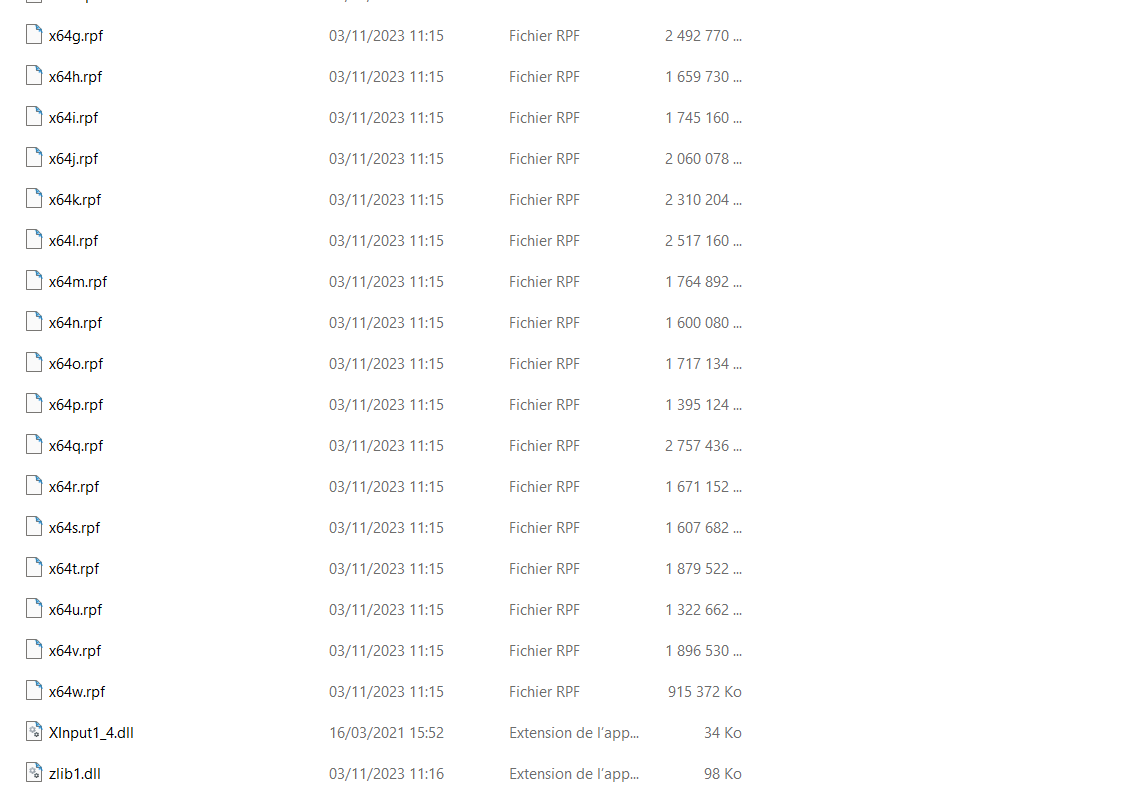
Task: Select the x64h.rpf file
Action: [75, 77]
